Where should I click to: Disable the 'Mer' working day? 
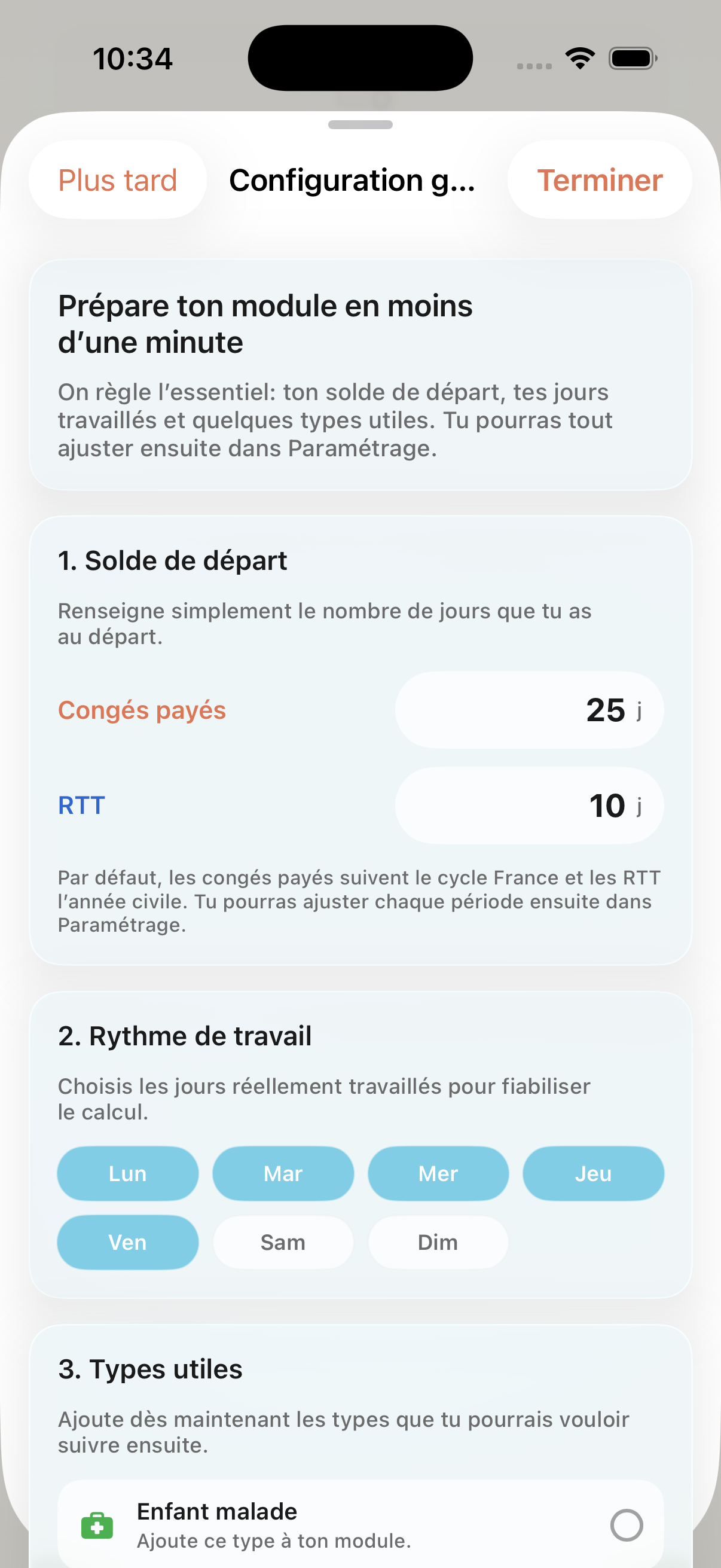[438, 1173]
